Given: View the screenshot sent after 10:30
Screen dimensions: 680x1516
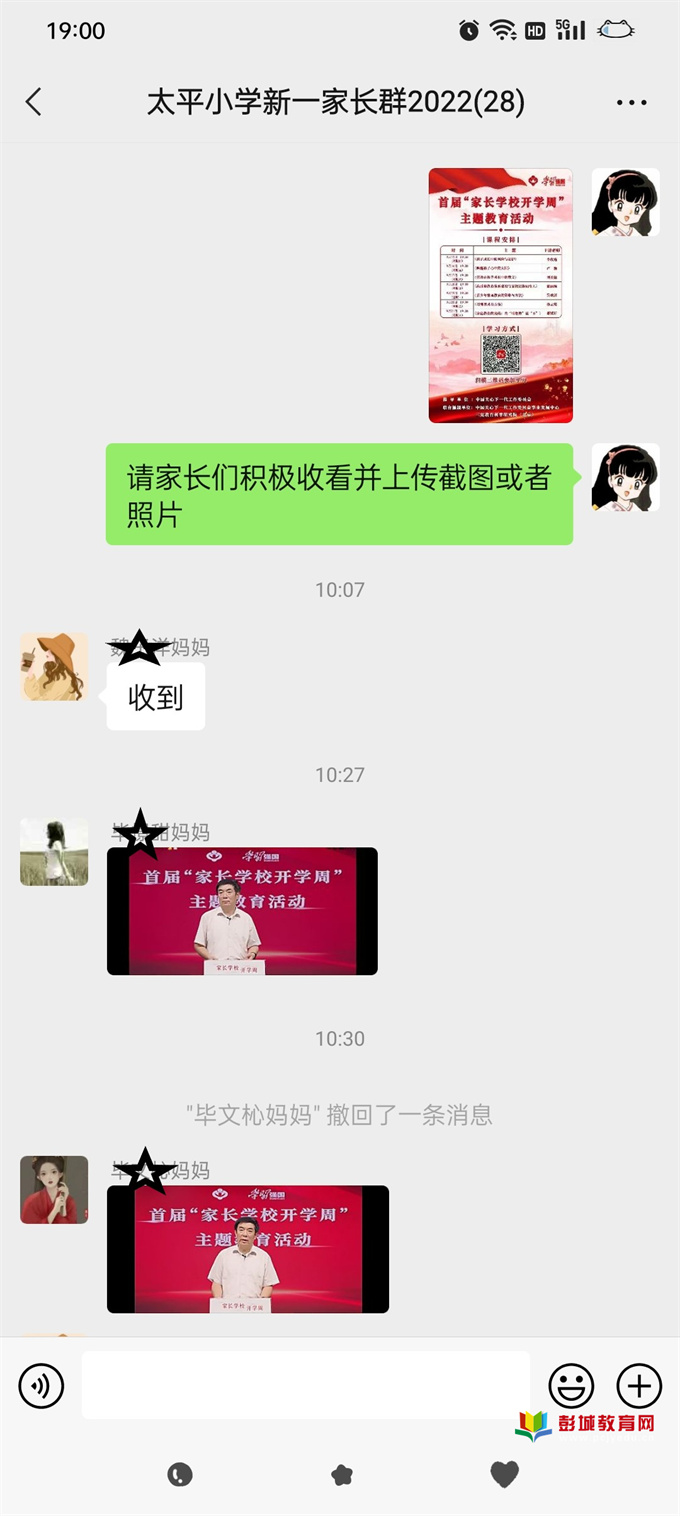Looking at the screenshot, I should coord(247,1249).
